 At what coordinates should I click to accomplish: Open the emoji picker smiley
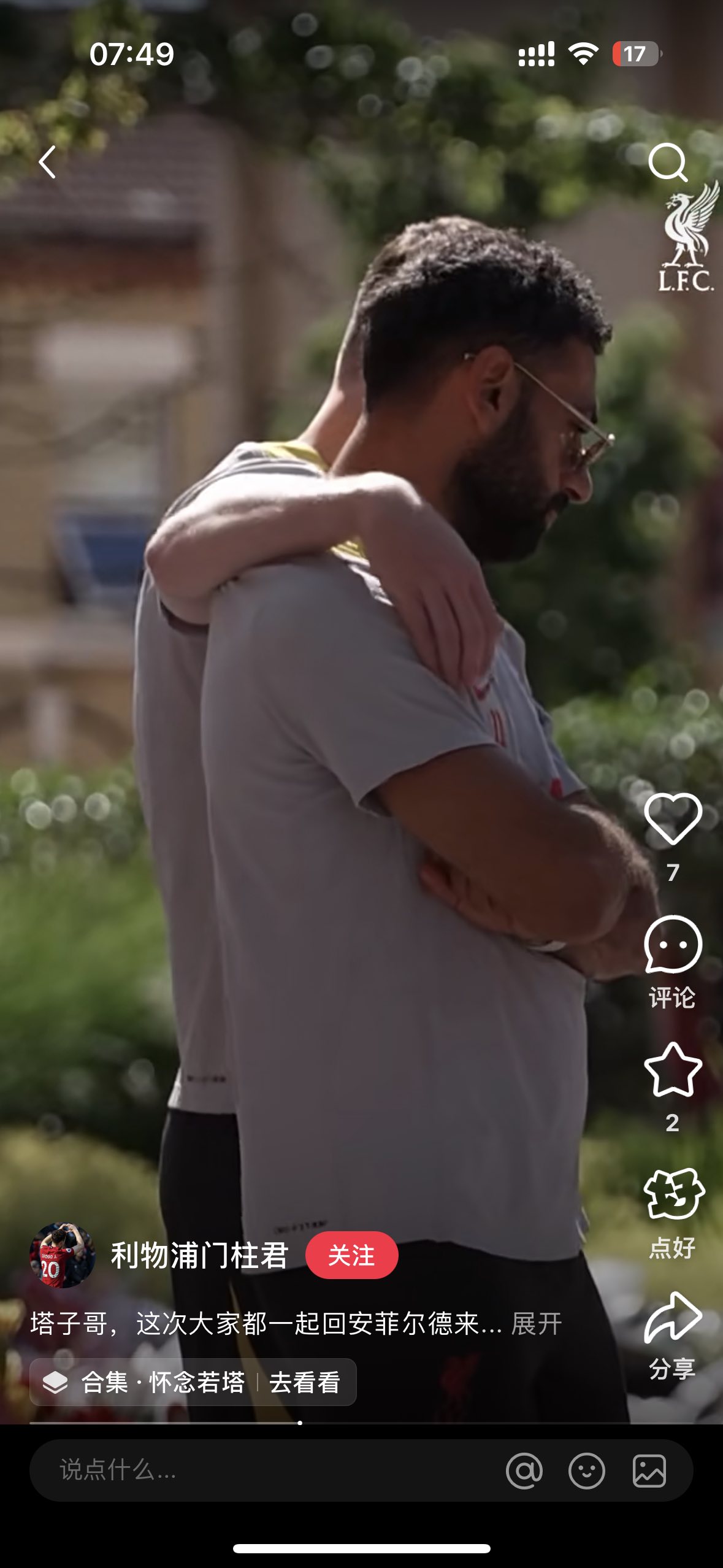[587, 1470]
